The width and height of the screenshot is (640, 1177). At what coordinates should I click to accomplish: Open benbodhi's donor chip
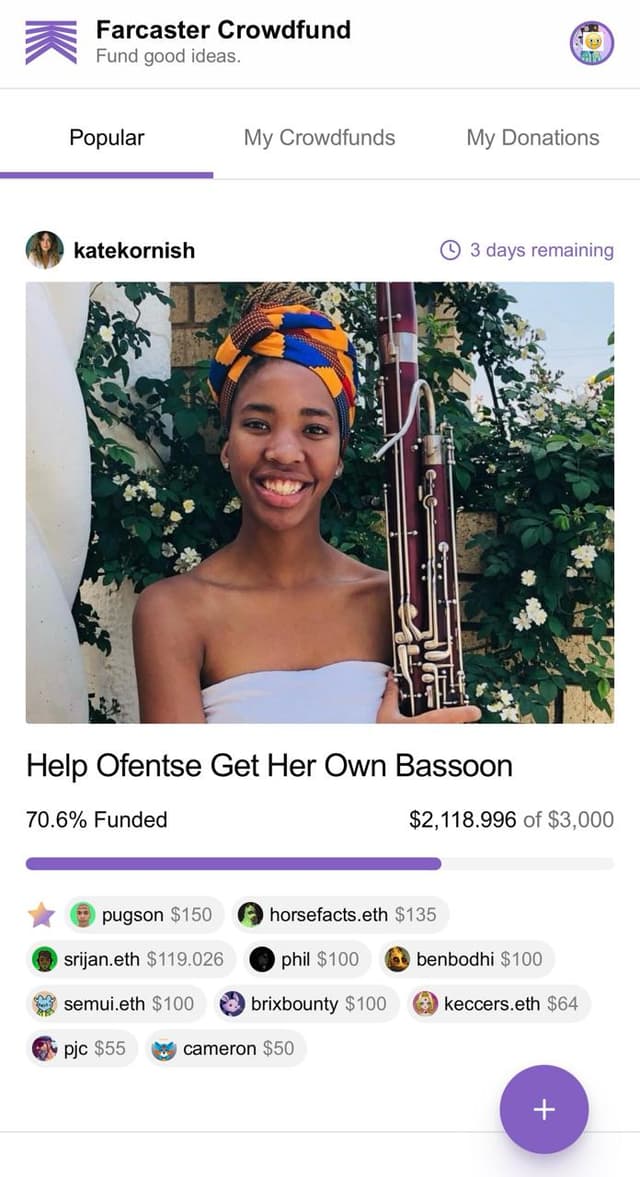(466, 959)
